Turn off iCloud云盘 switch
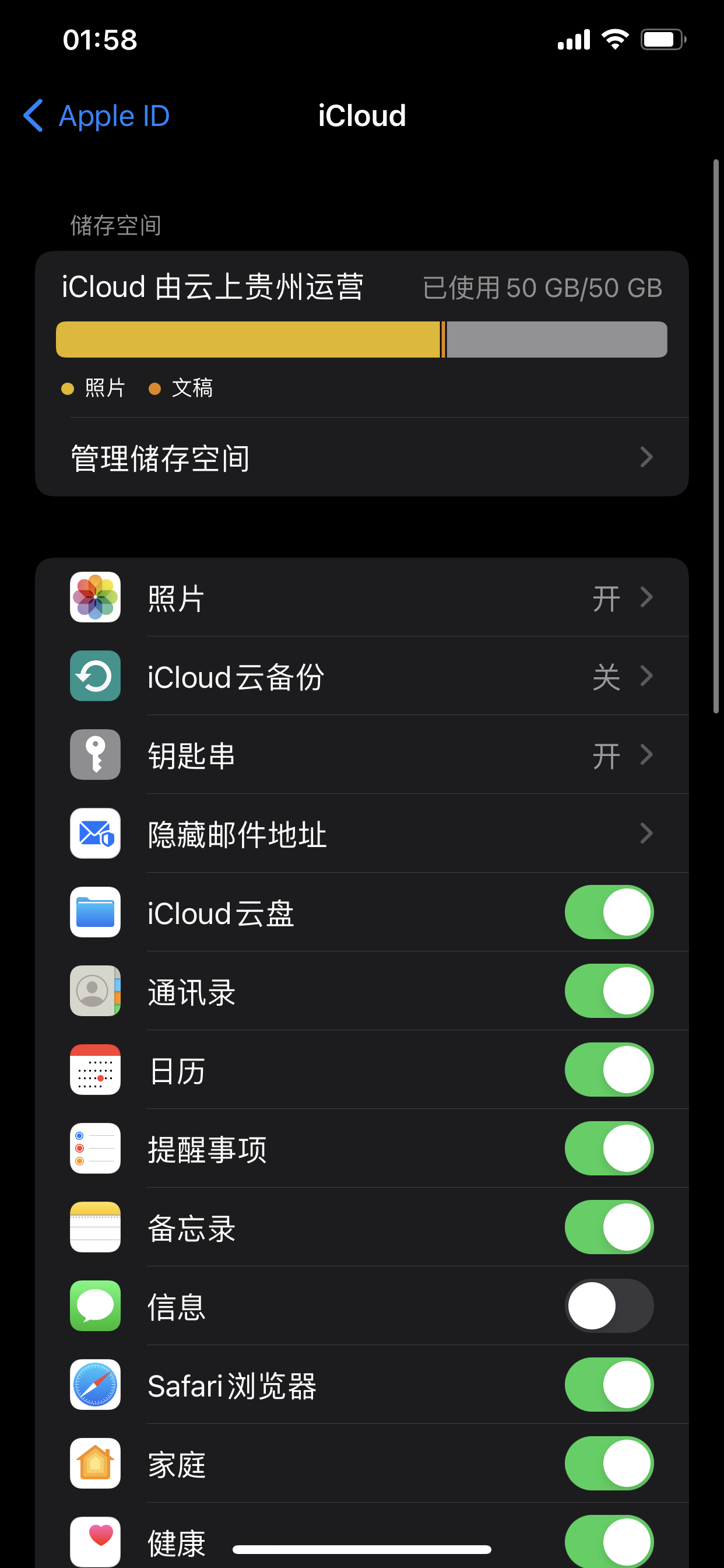This screenshot has width=724, height=1568. tap(609, 912)
